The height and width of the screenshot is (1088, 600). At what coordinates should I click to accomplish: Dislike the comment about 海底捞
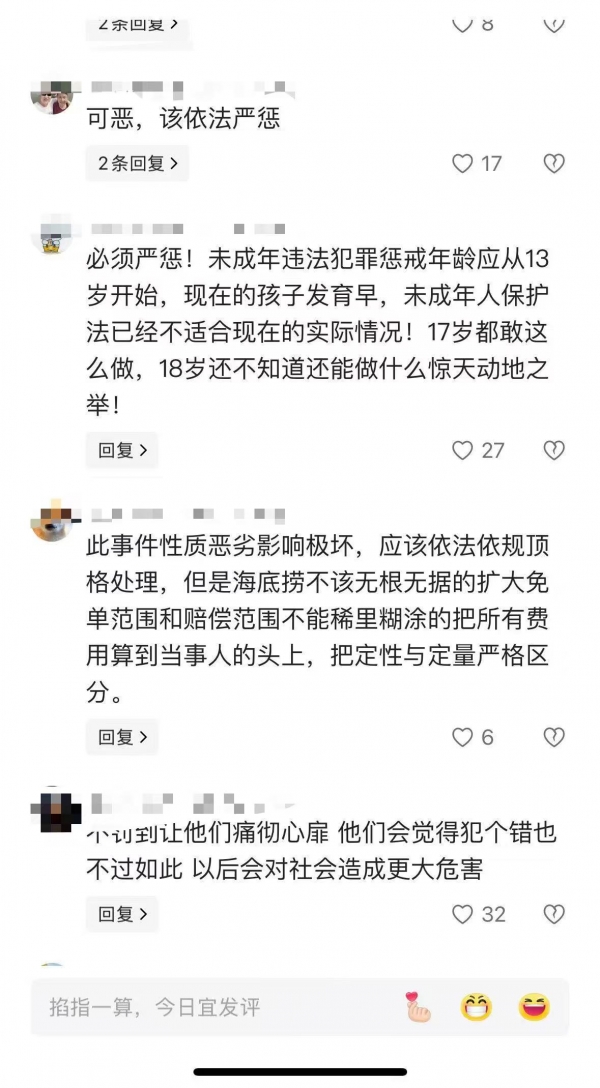point(553,737)
